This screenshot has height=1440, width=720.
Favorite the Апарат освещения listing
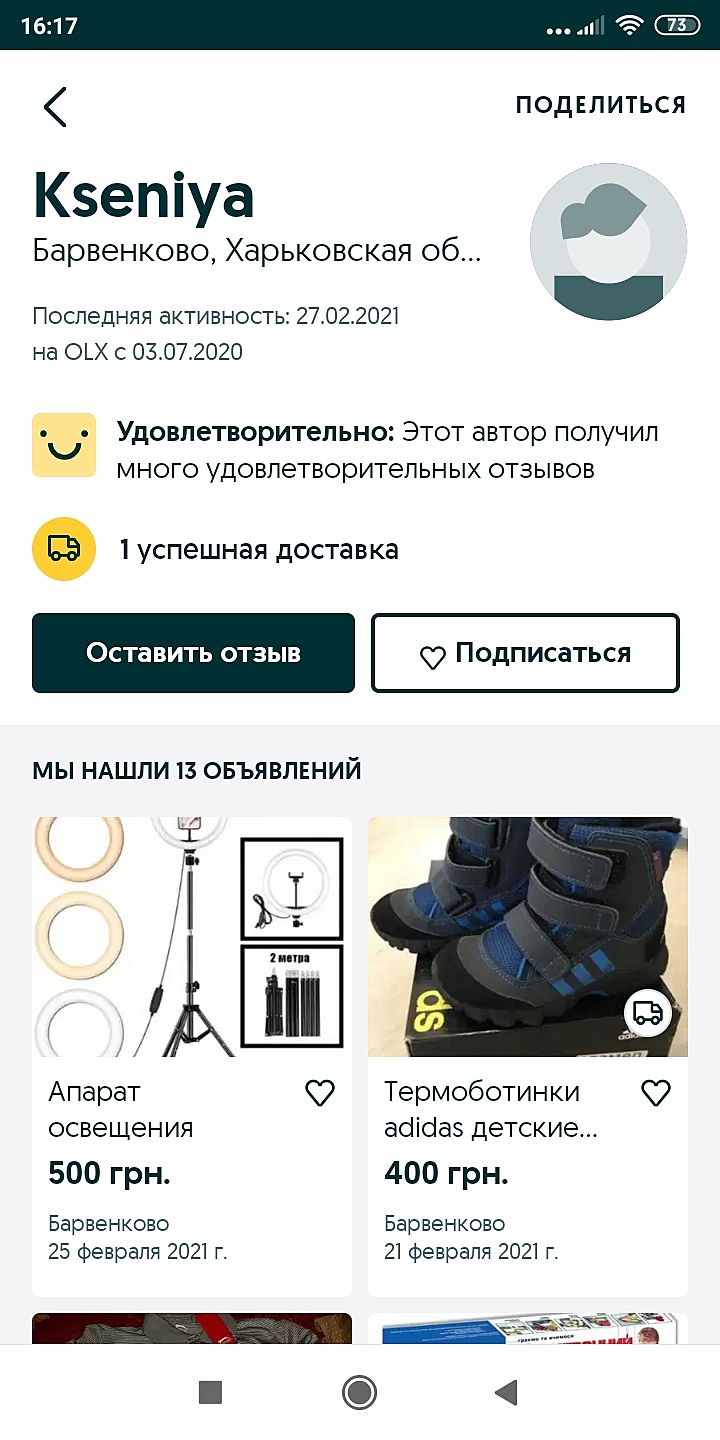click(x=319, y=1094)
